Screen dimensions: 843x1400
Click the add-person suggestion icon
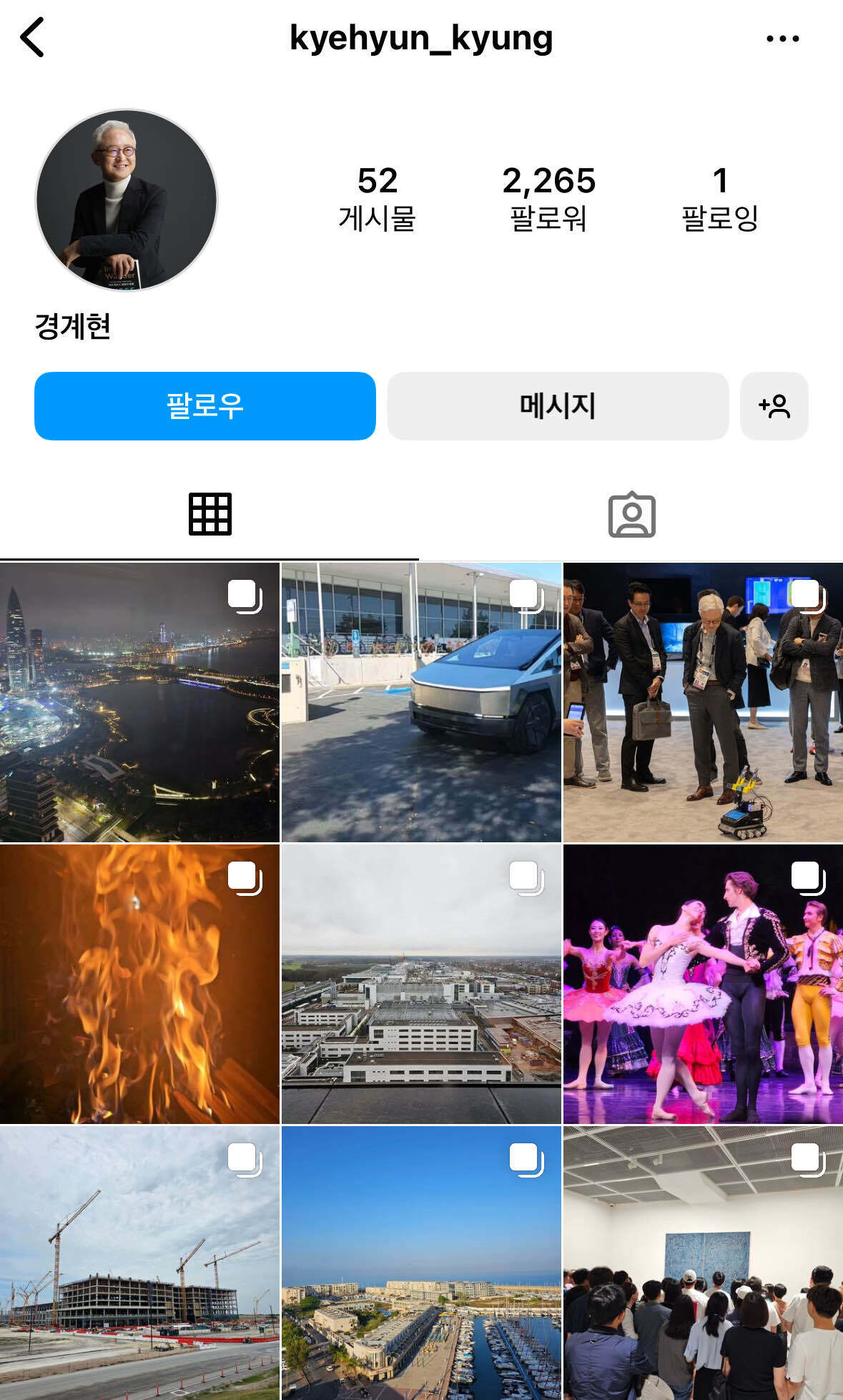[x=773, y=405]
